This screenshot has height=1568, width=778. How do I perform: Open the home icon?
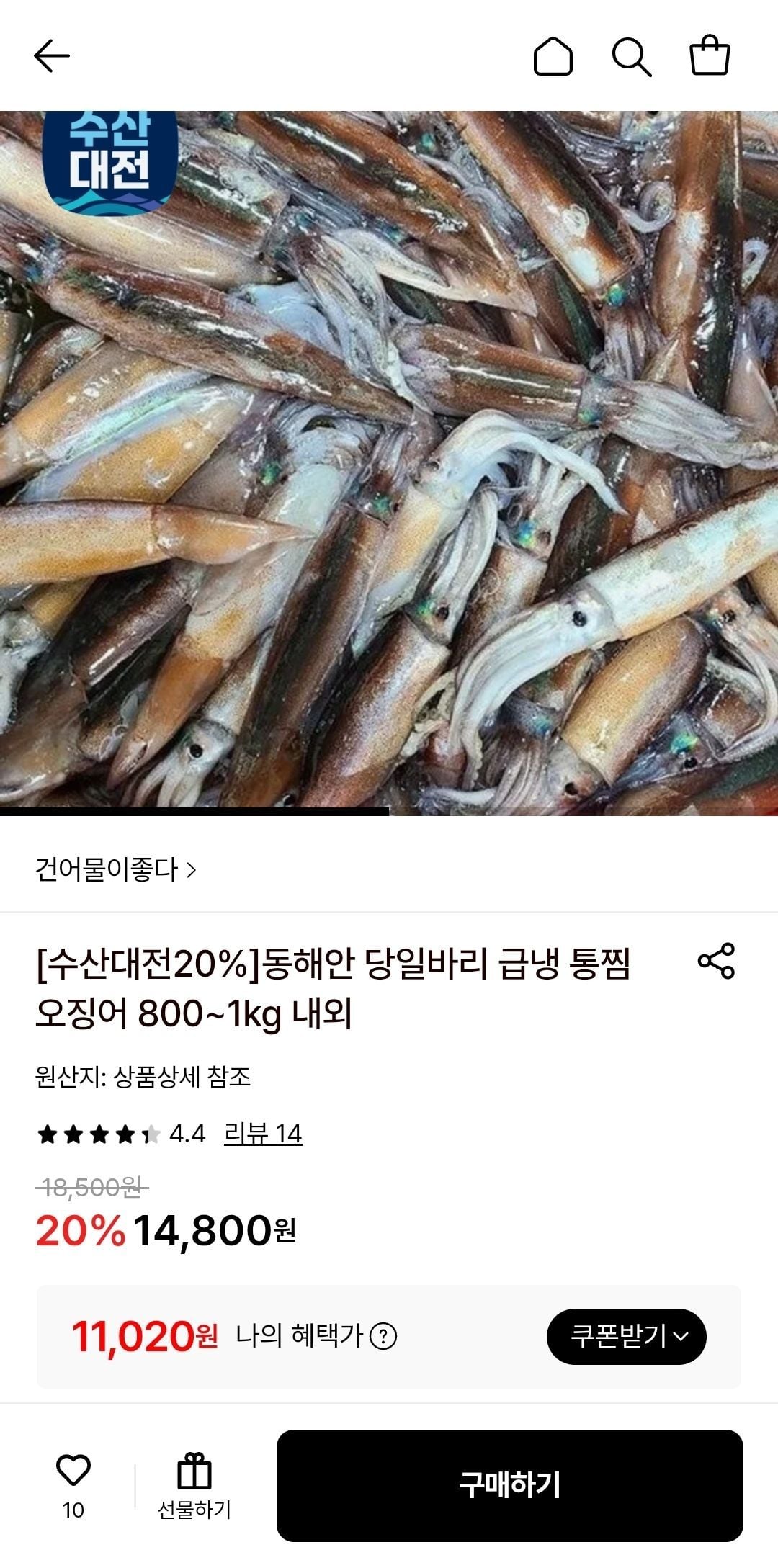553,56
